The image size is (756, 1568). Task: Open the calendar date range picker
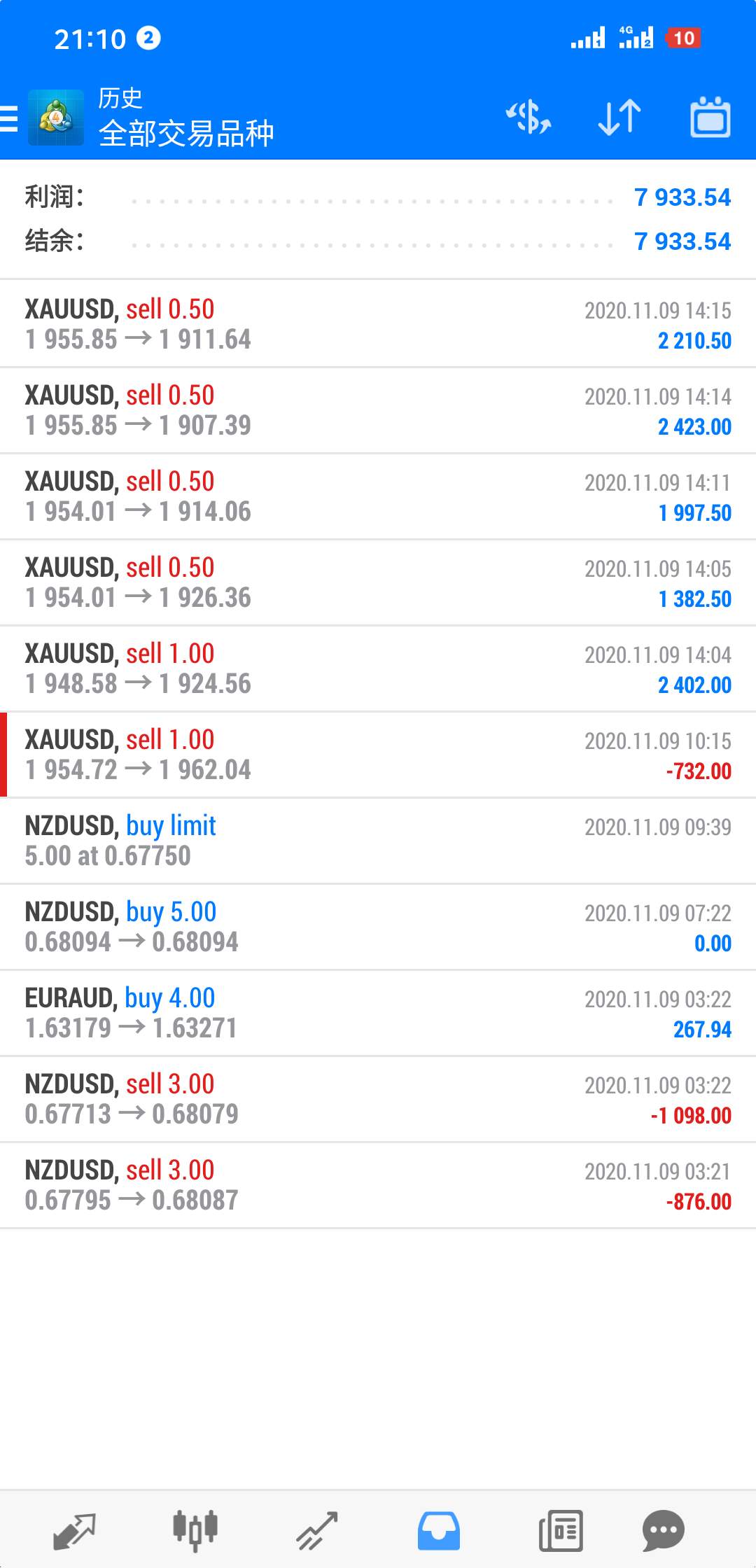pyautogui.click(x=710, y=117)
